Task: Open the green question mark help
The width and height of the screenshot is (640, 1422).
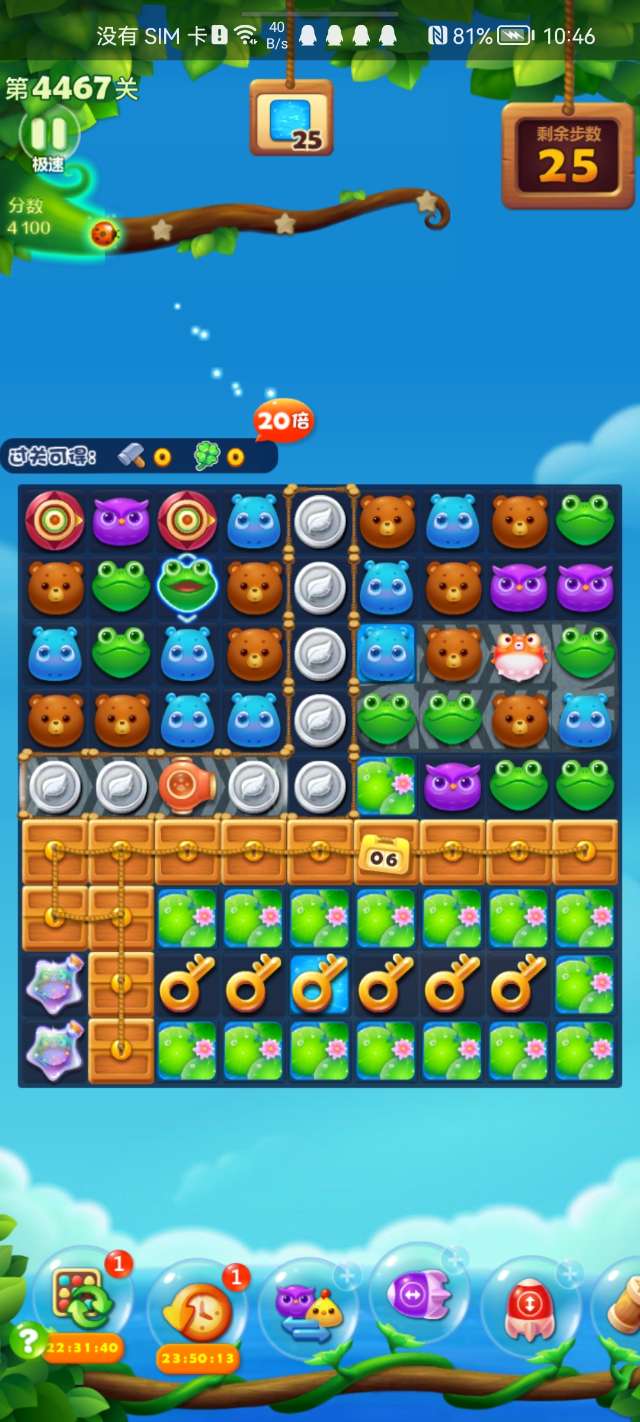Action: (27, 1339)
